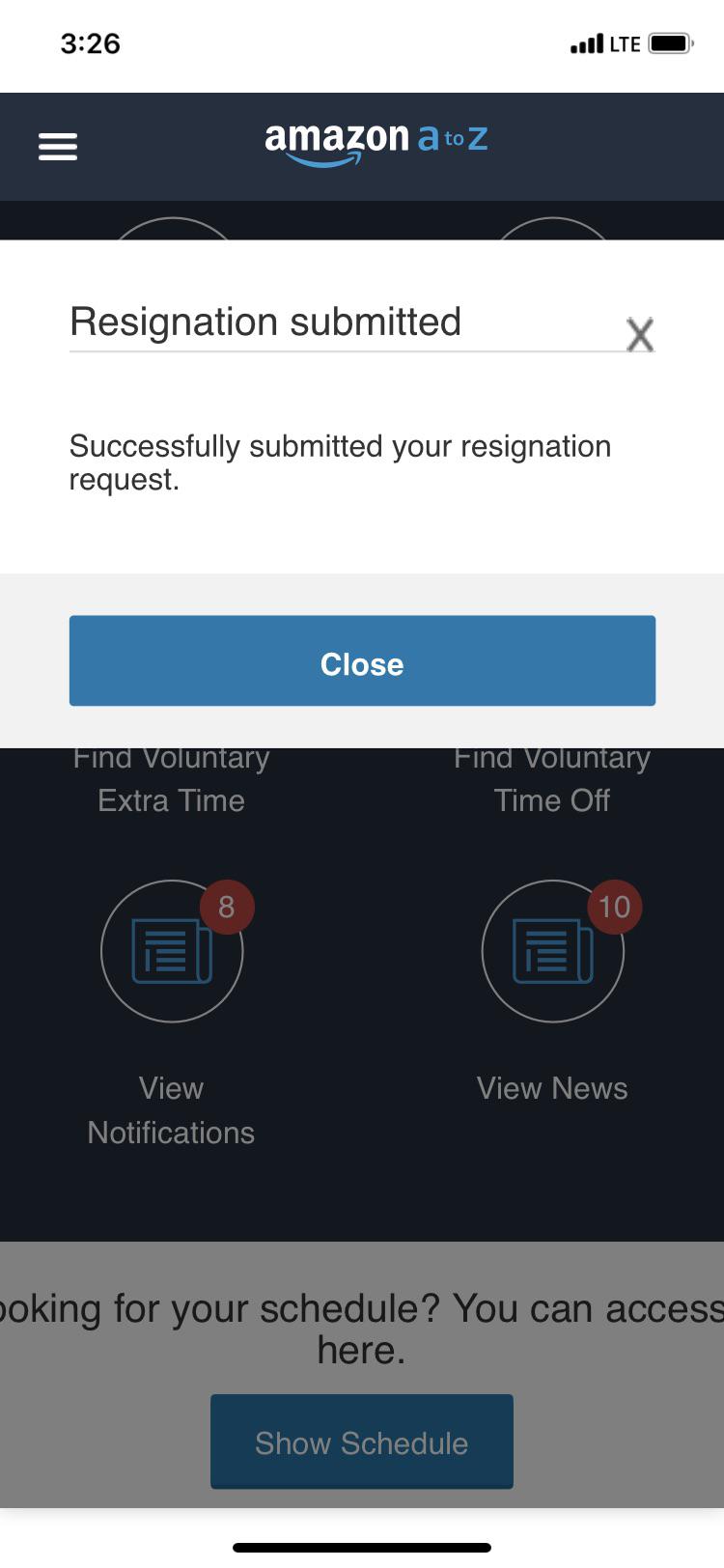Open the hamburger navigation menu
Viewport: 724px width, 1568px height.
click(x=58, y=146)
